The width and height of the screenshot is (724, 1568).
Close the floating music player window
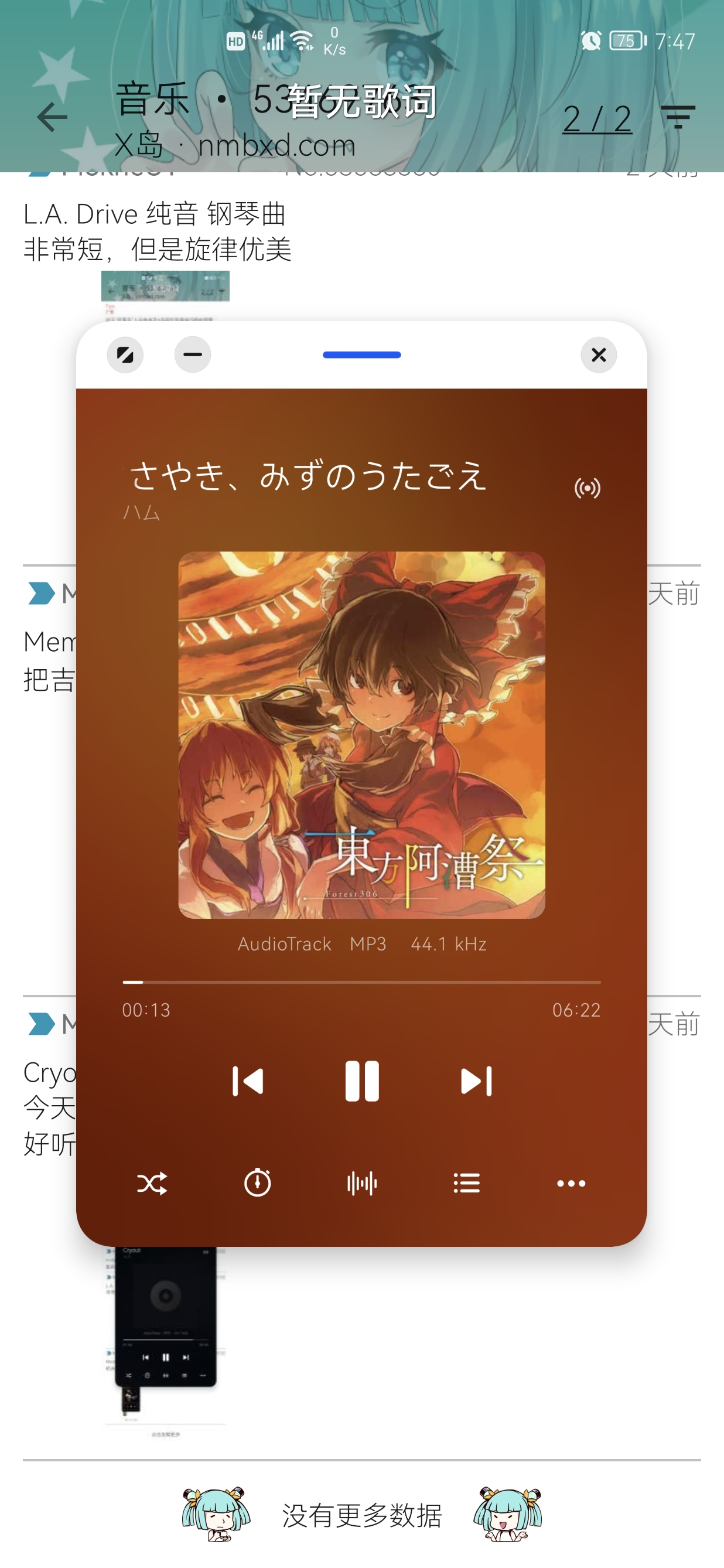point(599,354)
